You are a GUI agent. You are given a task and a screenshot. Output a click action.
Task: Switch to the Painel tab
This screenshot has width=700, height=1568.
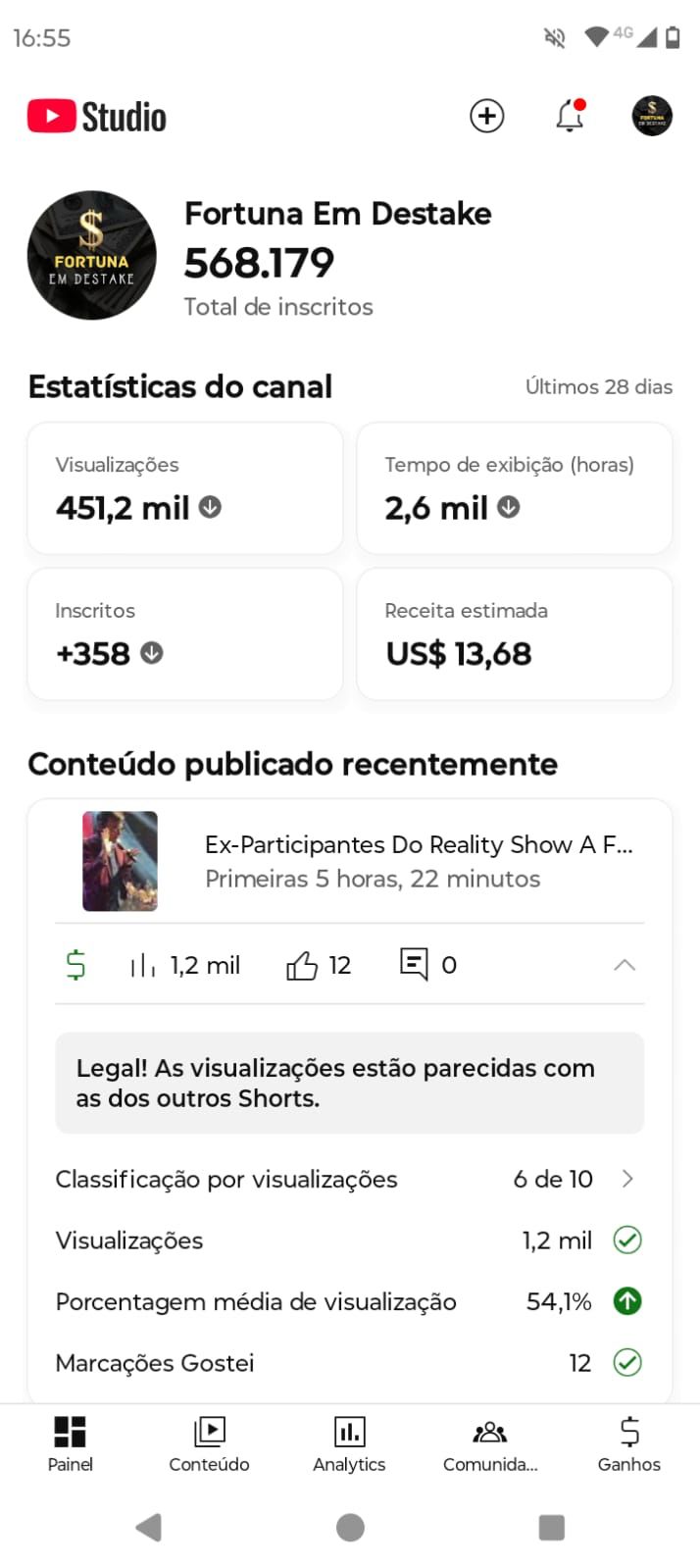click(71, 1444)
